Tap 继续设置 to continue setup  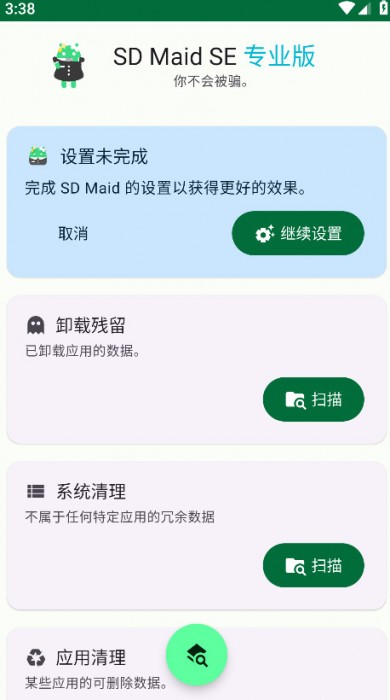click(x=298, y=233)
